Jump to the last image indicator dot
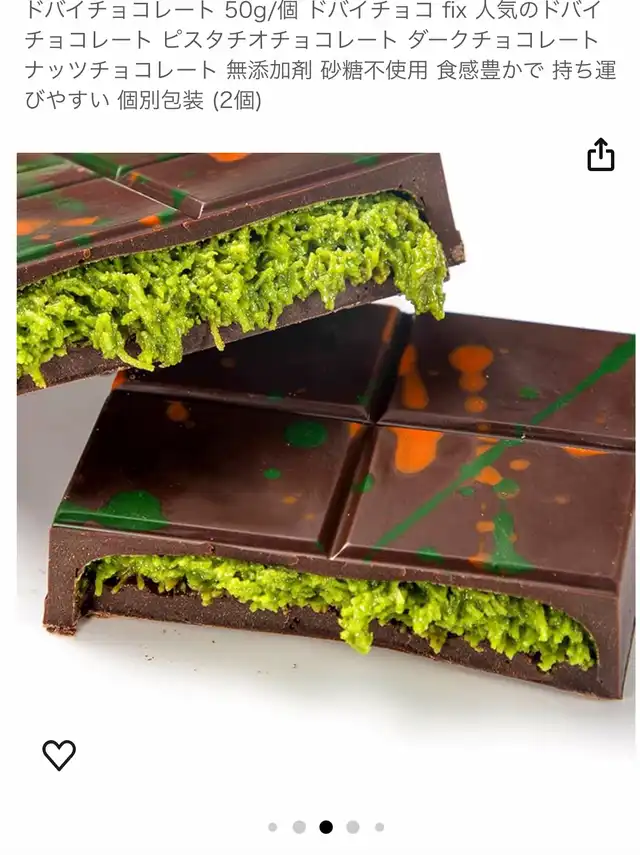 pyautogui.click(x=379, y=827)
